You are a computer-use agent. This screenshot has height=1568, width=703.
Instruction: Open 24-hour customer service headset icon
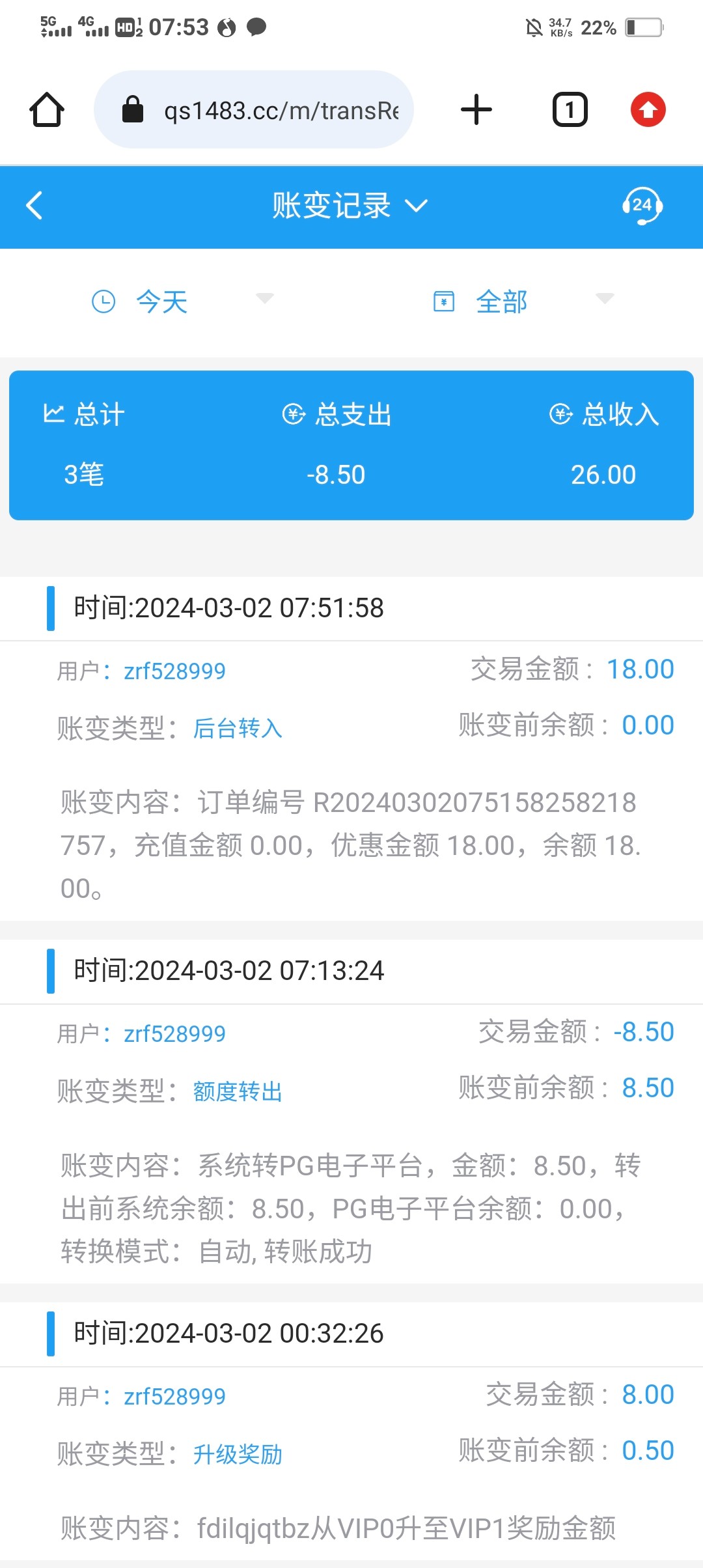[x=642, y=206]
